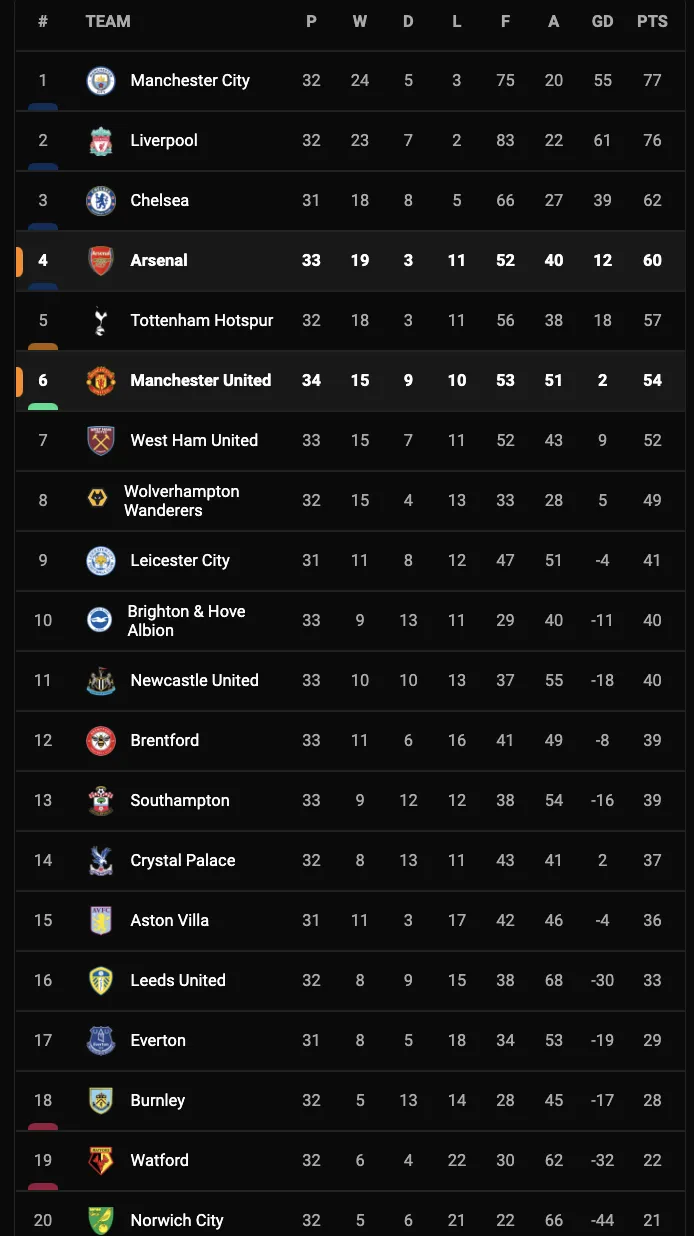View Everton team details
This screenshot has width=694, height=1236.
(158, 1041)
